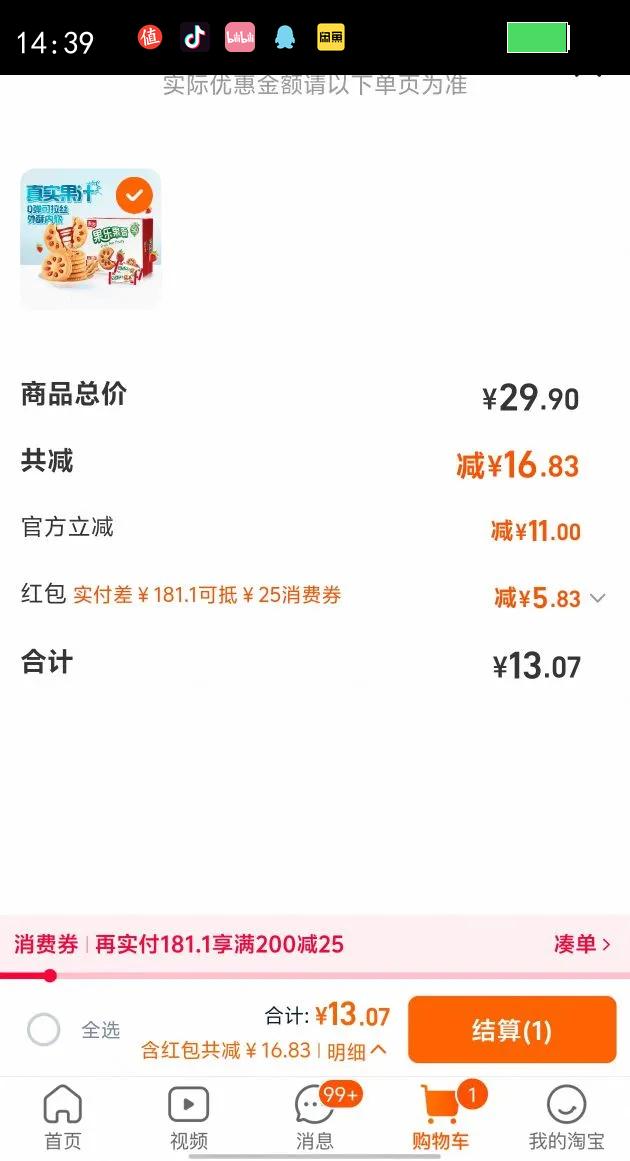Screen dimensions: 630x1161
Task: Open 我的淘宝 tab
Action: (566, 1118)
